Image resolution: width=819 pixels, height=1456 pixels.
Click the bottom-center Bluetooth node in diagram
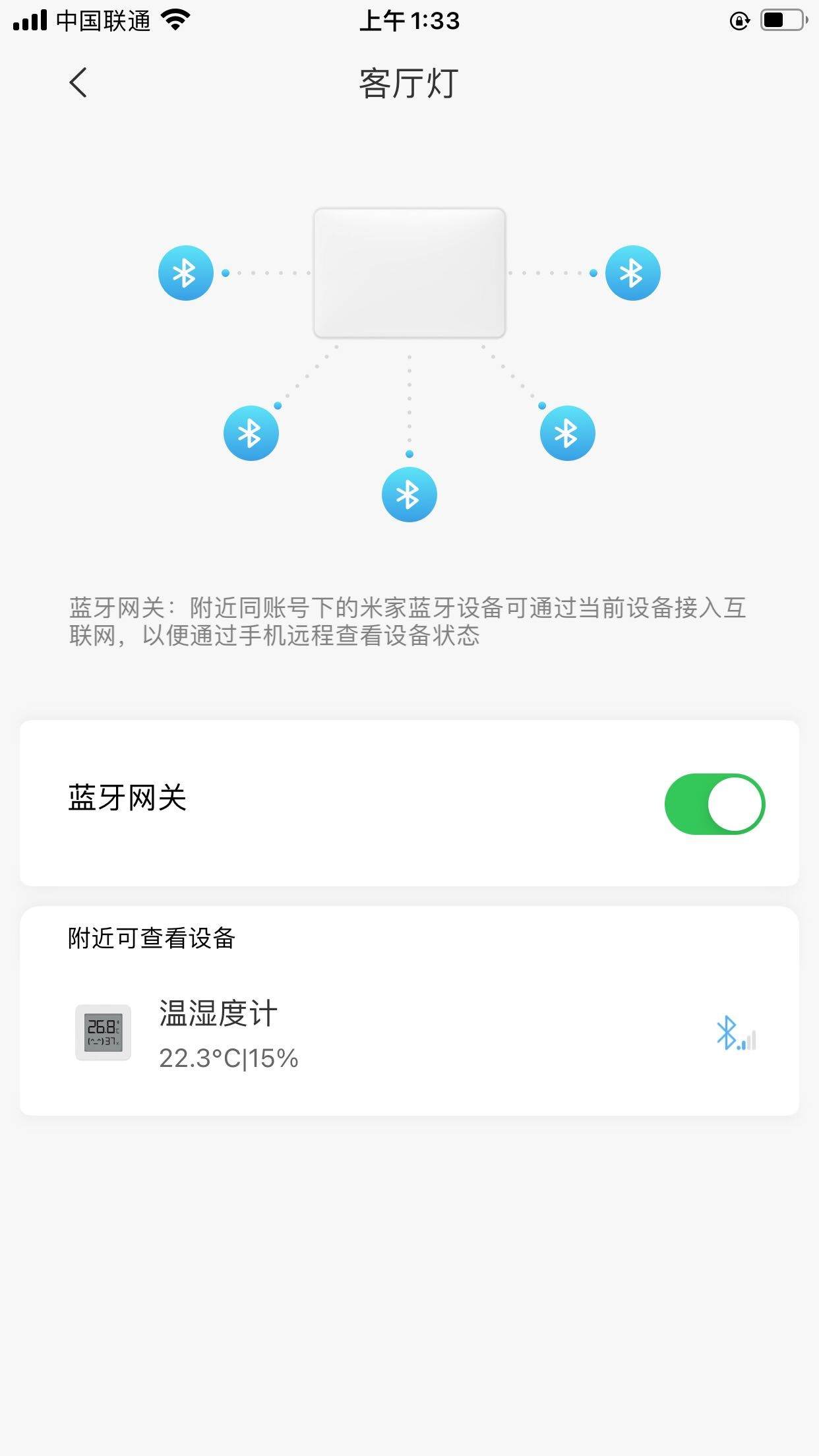409,494
